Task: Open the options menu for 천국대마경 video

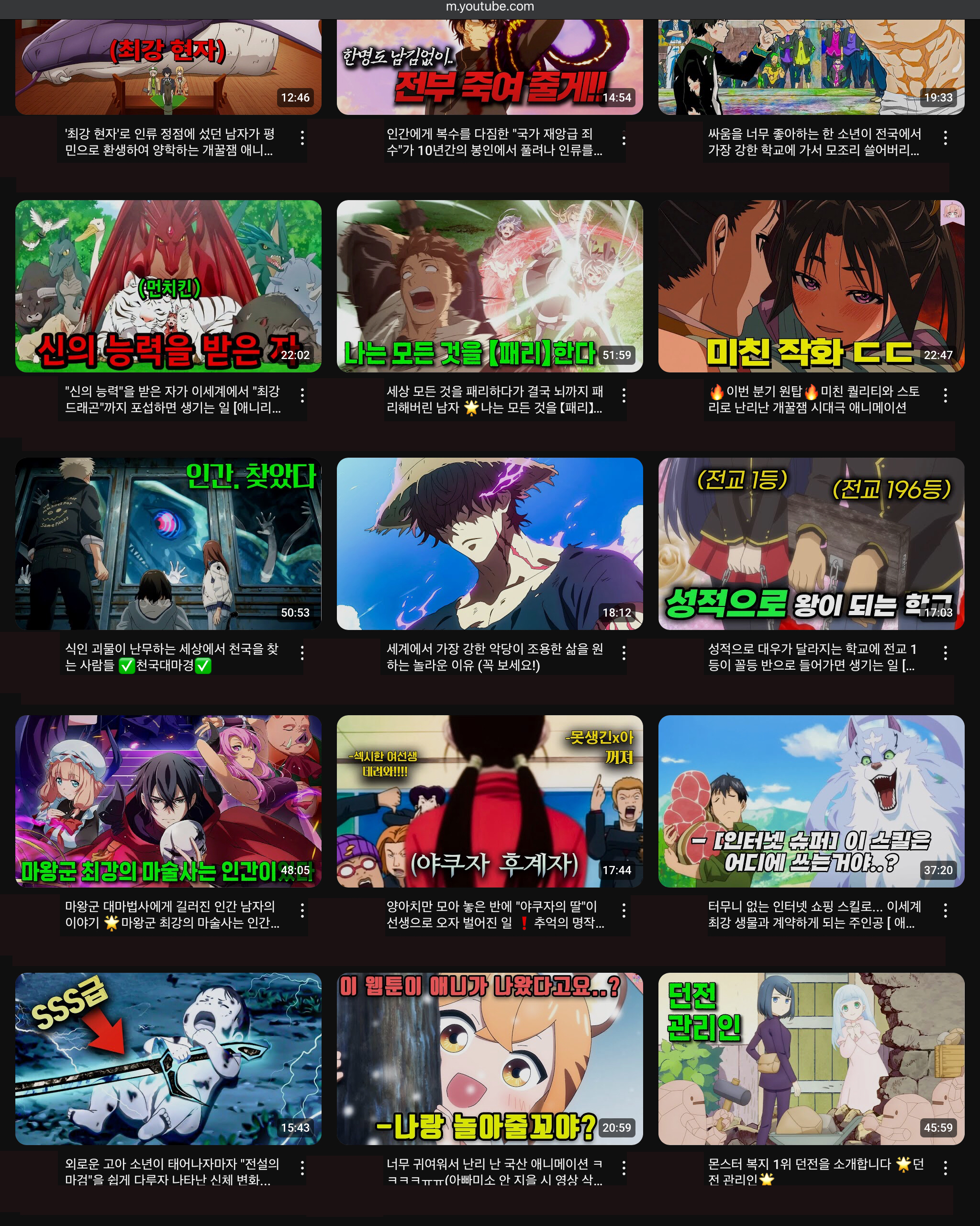Action: pyautogui.click(x=302, y=653)
